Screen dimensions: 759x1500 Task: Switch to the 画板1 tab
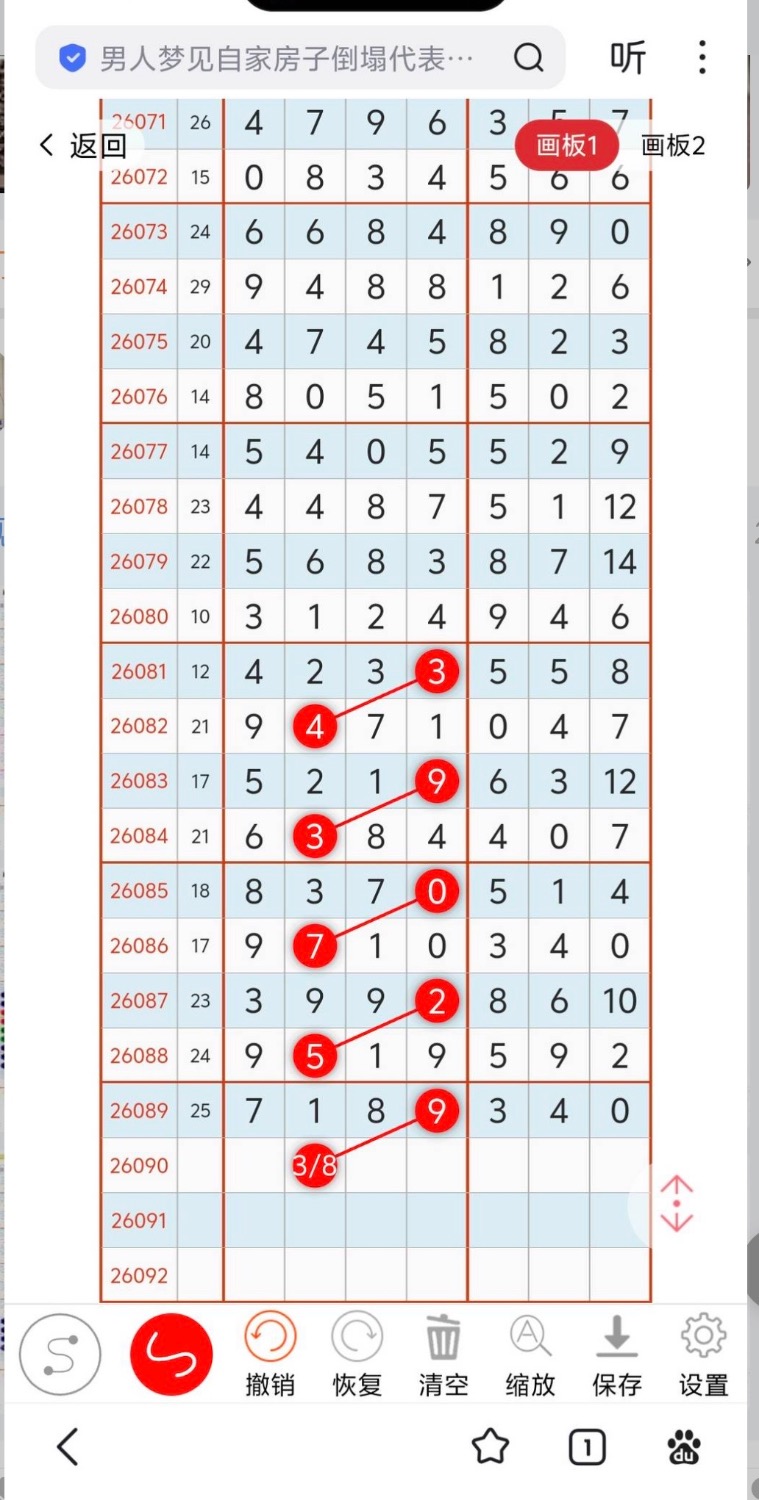tap(567, 146)
